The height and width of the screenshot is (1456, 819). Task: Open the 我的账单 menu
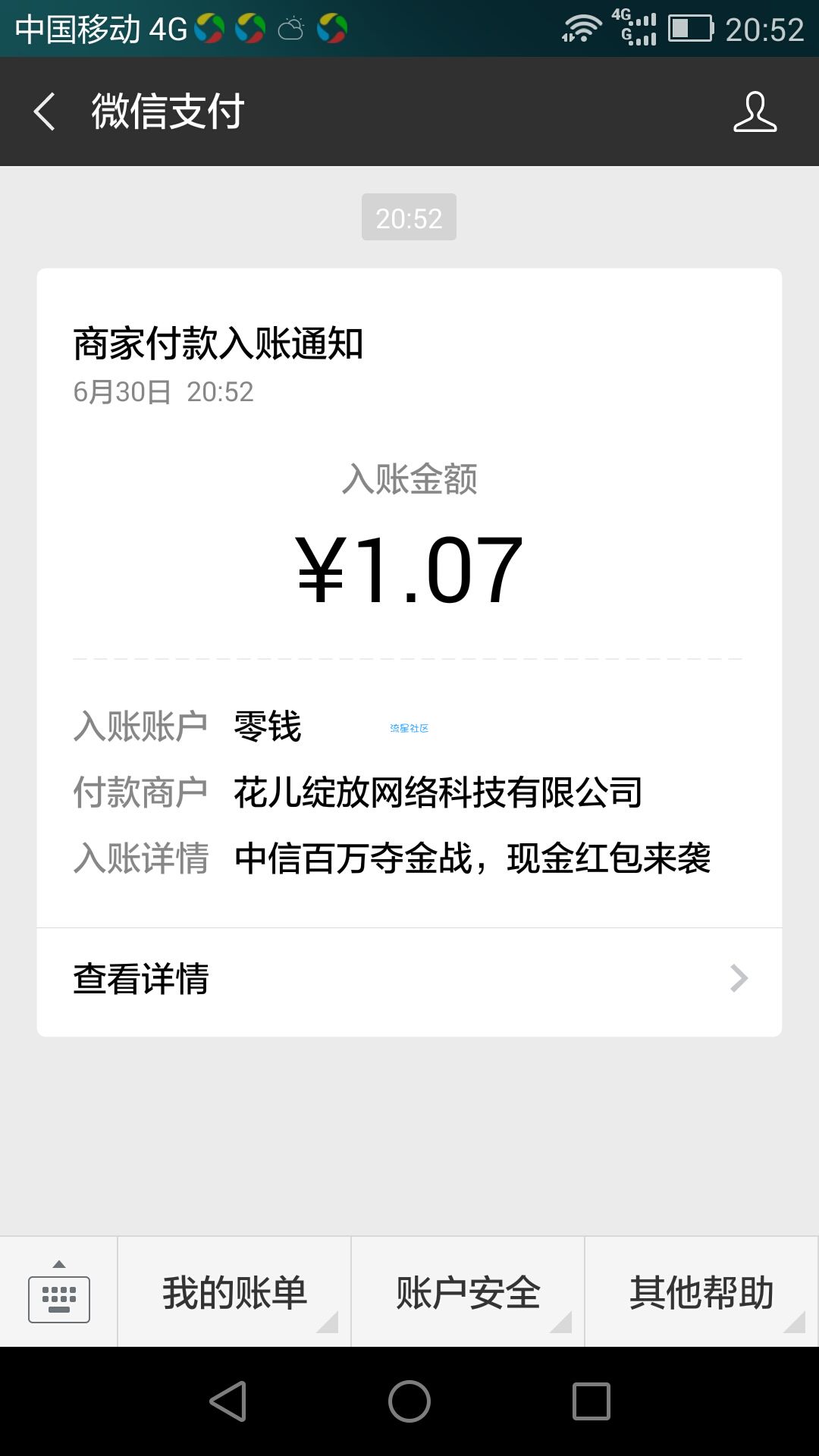click(234, 1291)
